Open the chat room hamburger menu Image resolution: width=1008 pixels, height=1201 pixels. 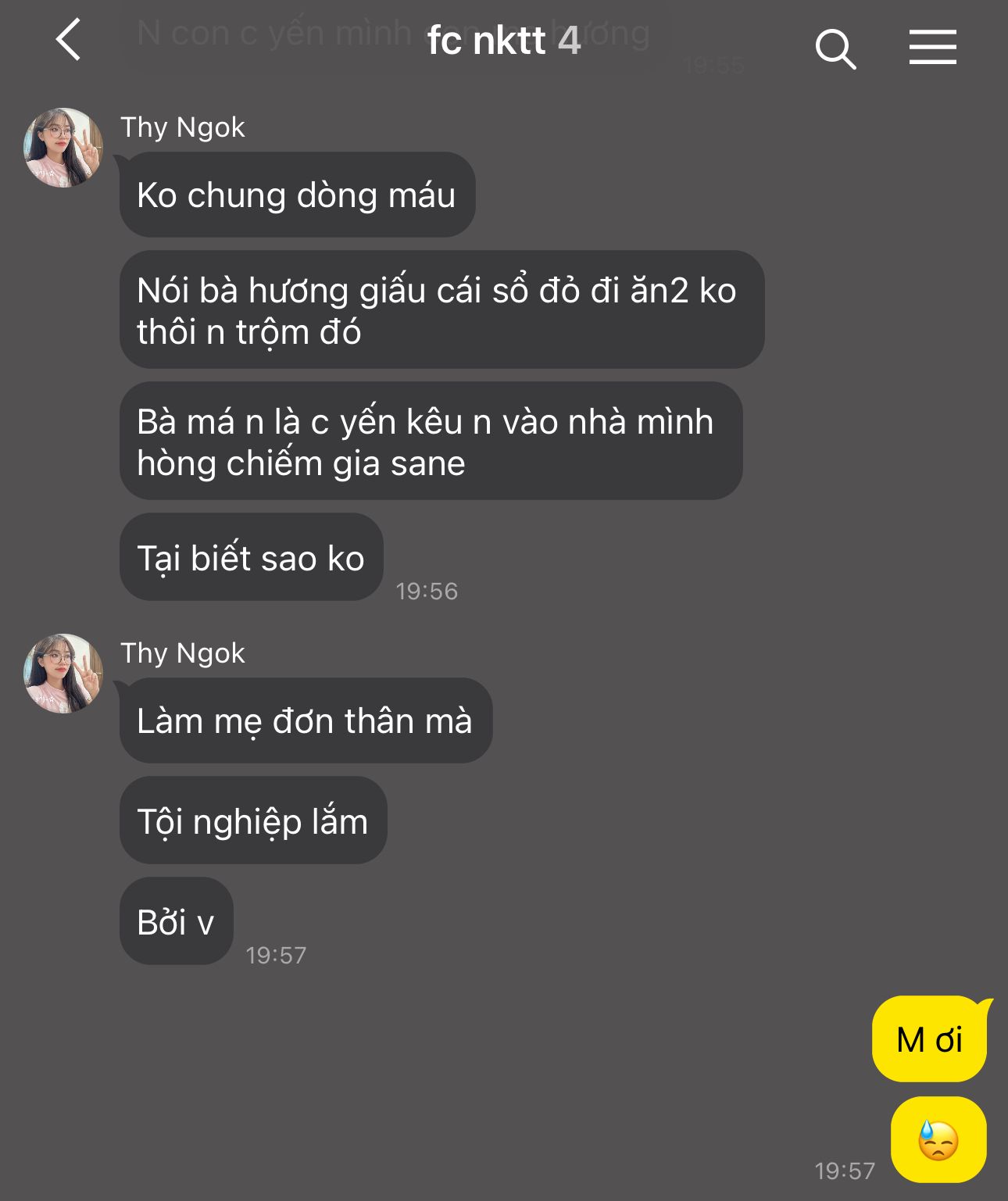click(x=932, y=47)
